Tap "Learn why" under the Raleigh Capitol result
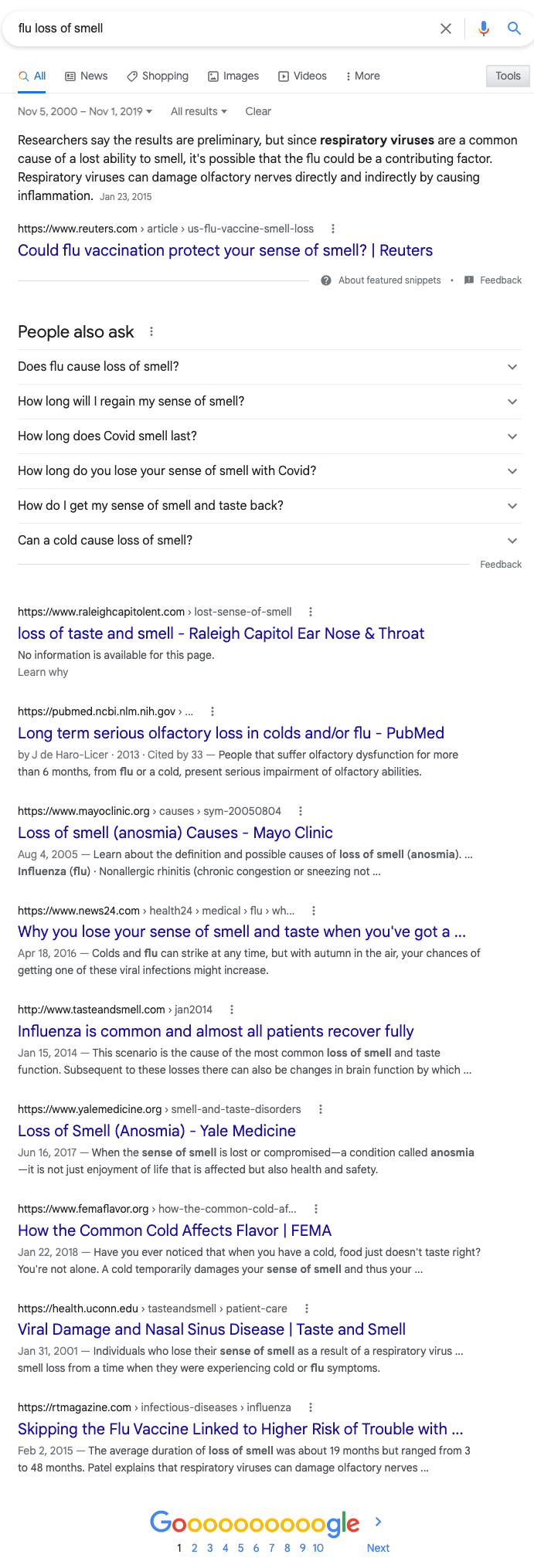The height and width of the screenshot is (1568, 534). point(43,672)
